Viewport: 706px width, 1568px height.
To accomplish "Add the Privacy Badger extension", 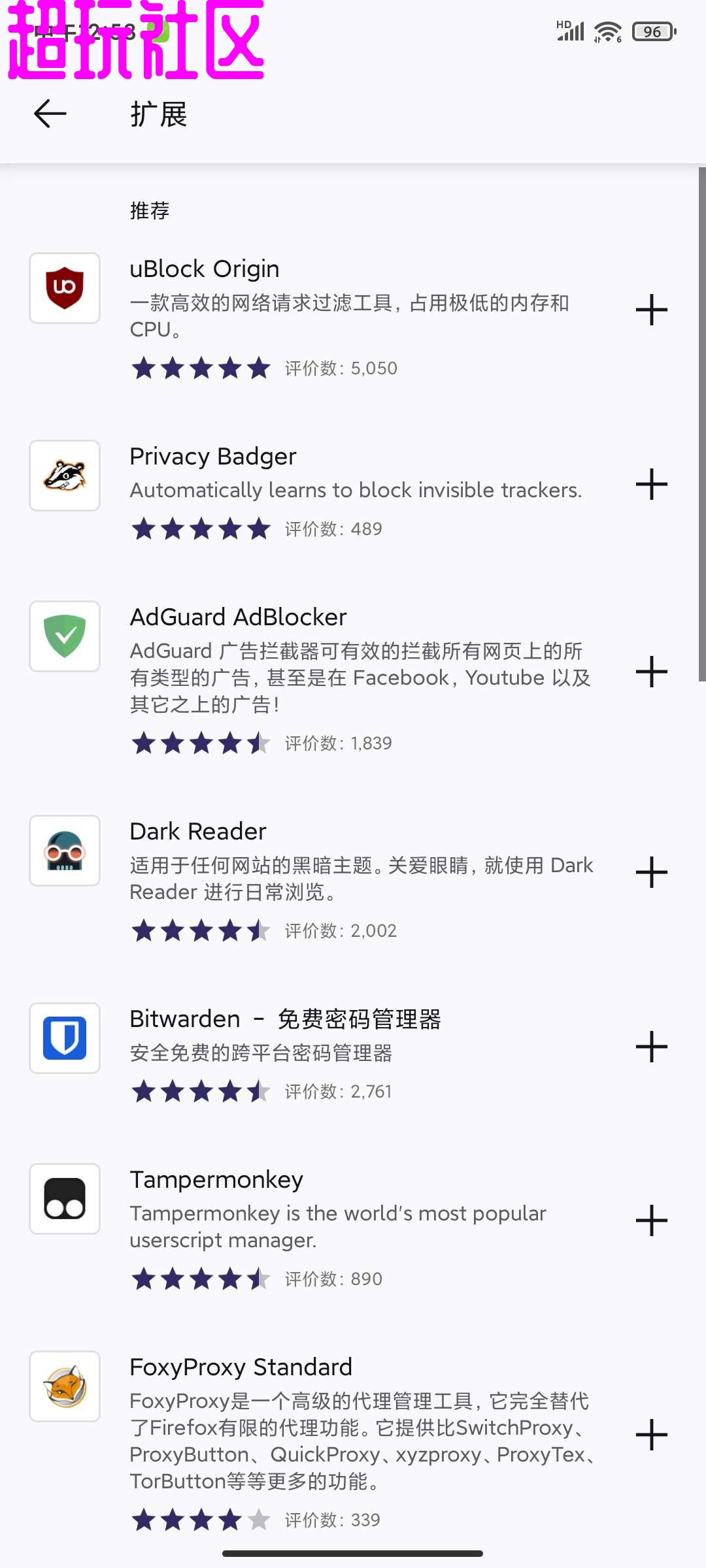I will [651, 485].
